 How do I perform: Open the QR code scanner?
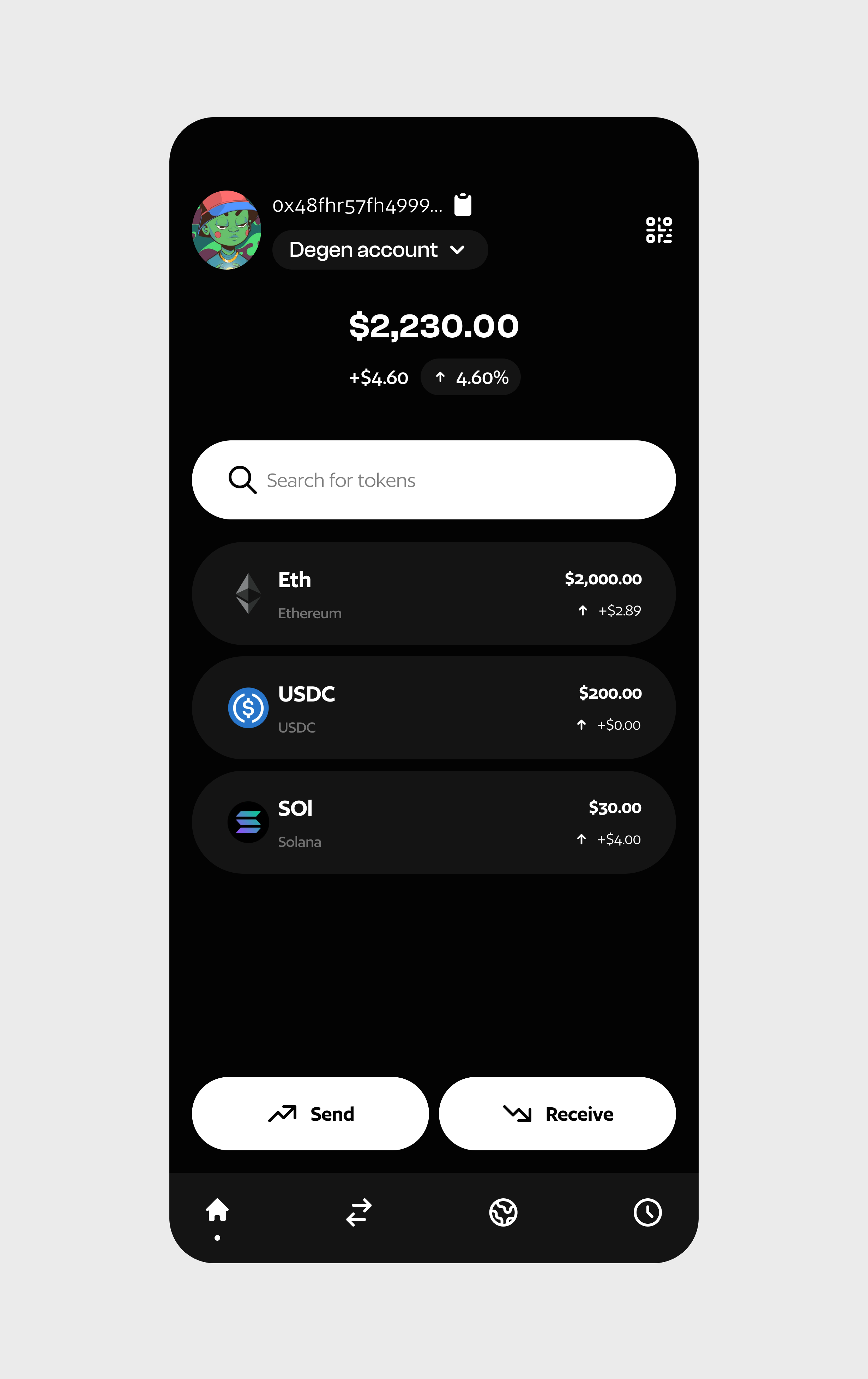(x=659, y=230)
